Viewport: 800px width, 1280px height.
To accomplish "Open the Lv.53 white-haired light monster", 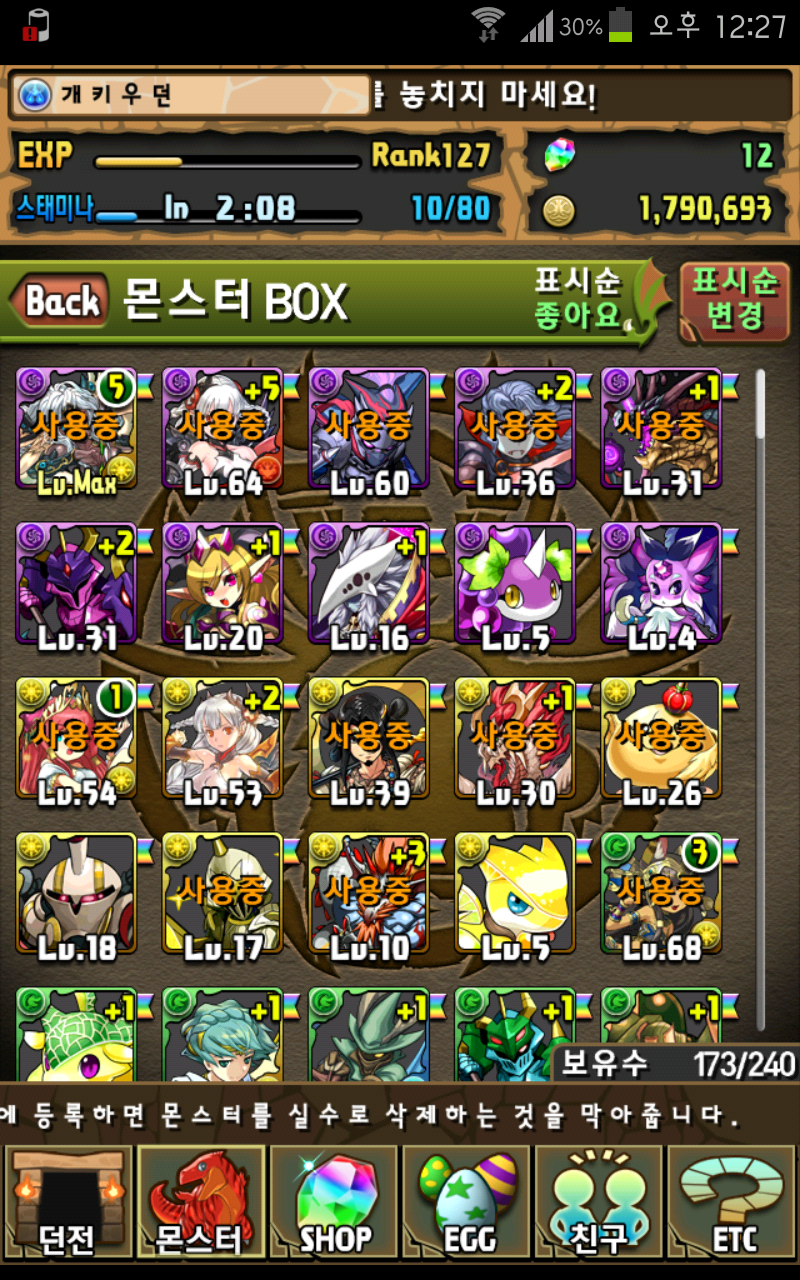I will 222,740.
